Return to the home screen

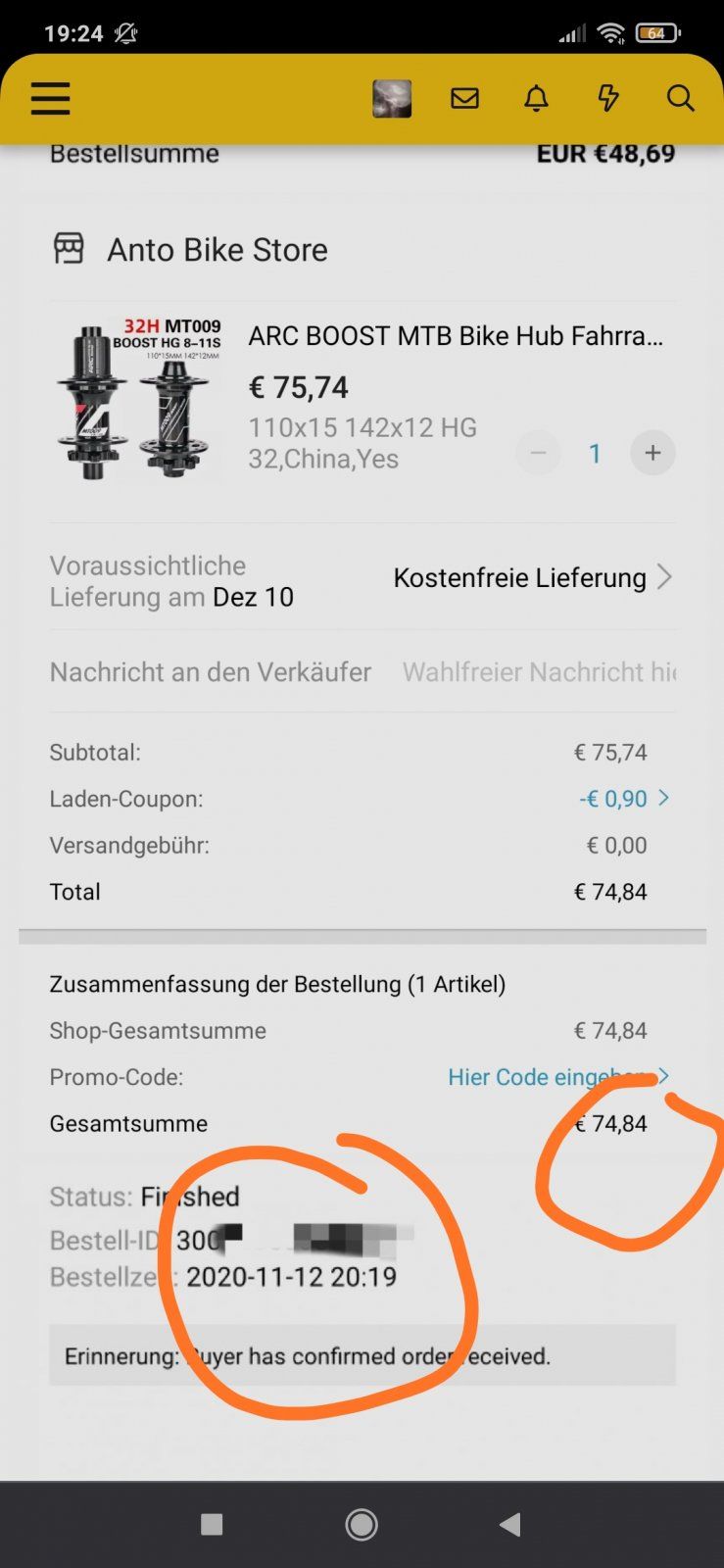362,1524
